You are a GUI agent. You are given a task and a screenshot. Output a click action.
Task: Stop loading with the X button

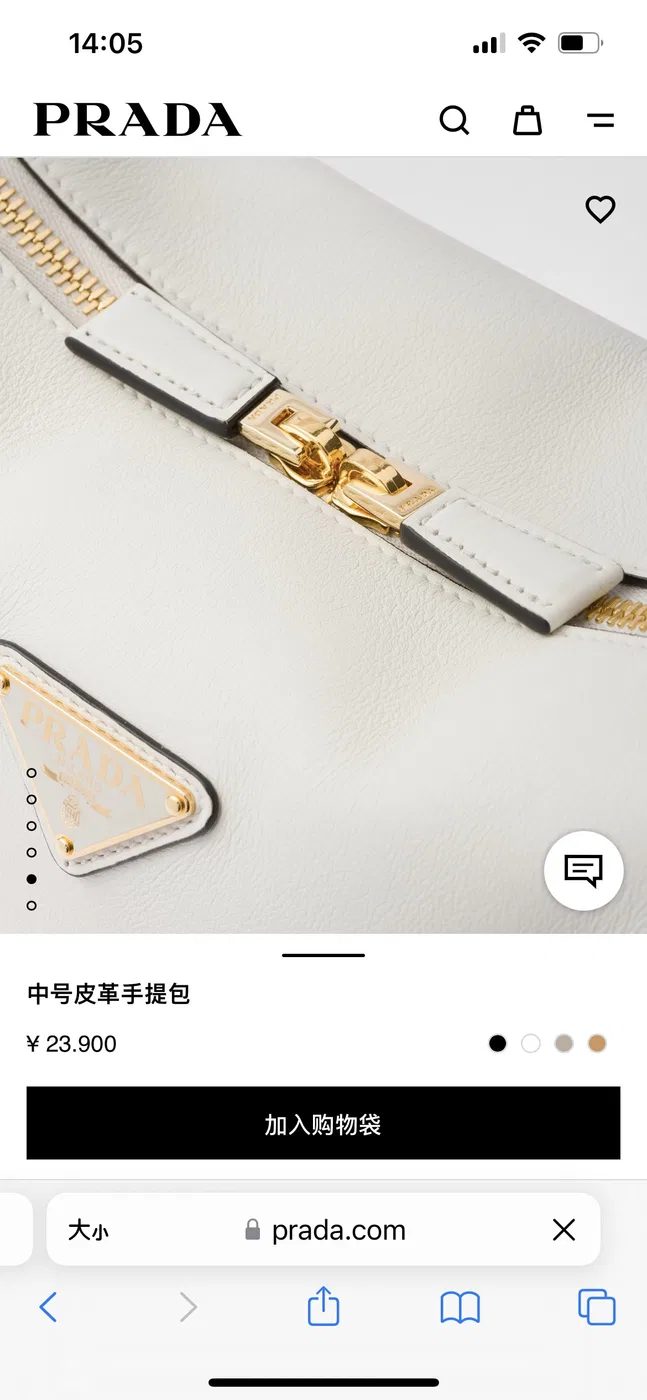tap(564, 1230)
